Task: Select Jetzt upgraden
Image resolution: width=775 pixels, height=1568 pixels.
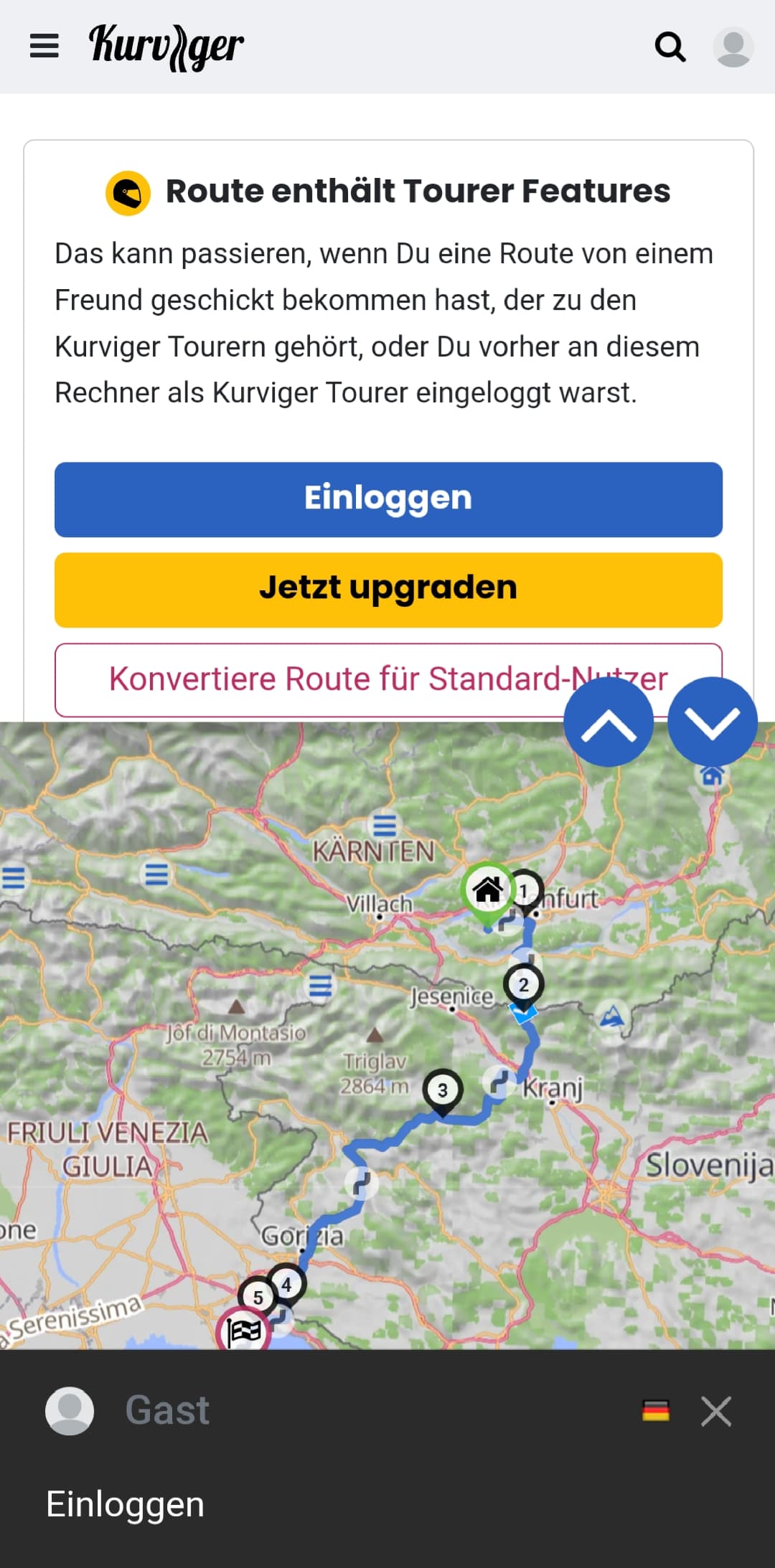Action: [388, 590]
